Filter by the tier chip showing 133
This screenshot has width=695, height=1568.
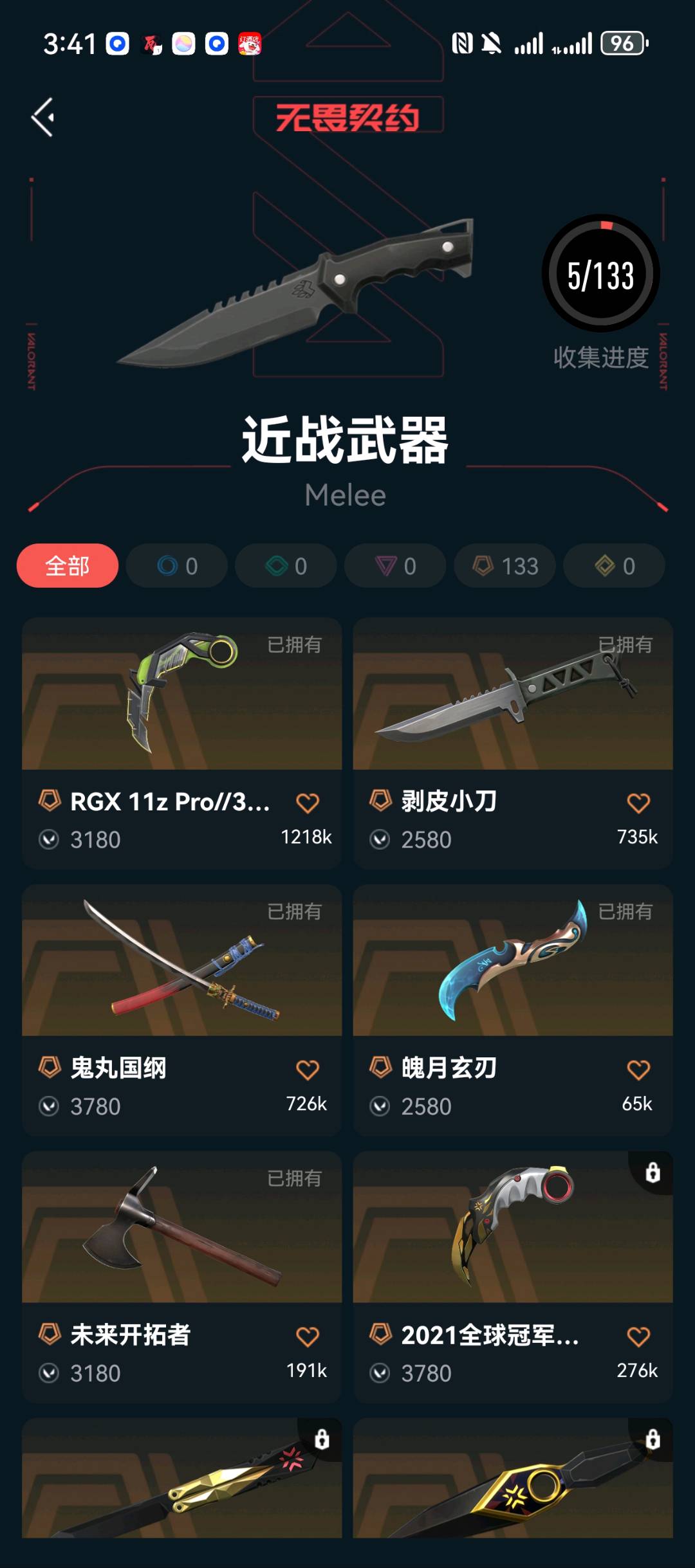(505, 566)
